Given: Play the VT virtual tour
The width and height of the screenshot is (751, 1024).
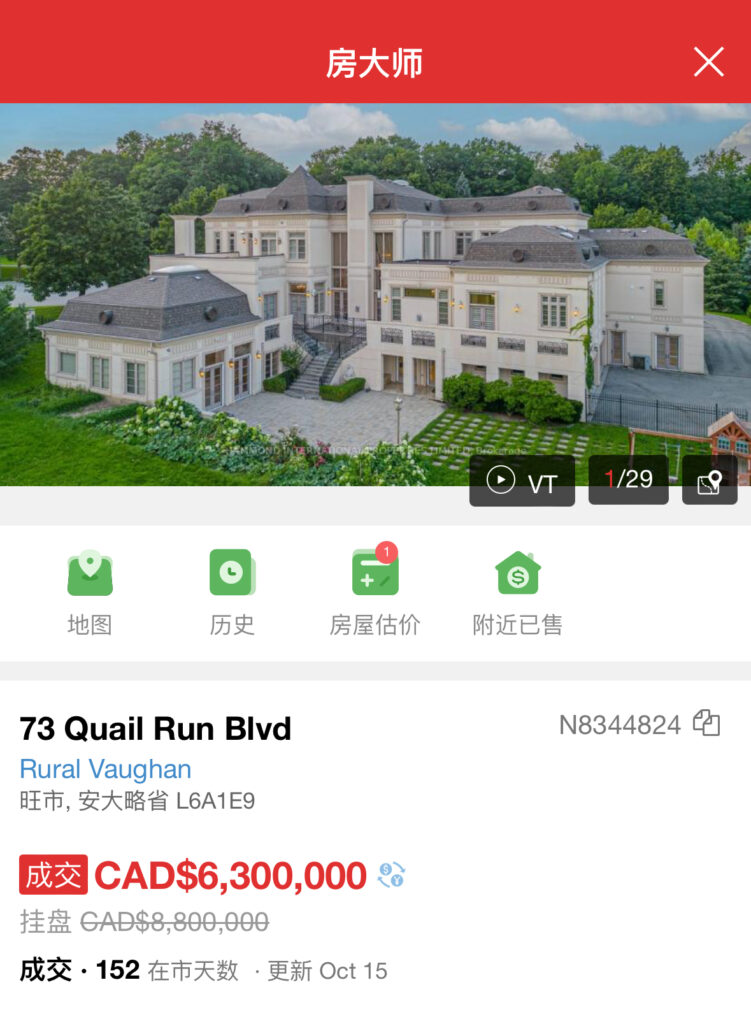Looking at the screenshot, I should pos(522,482).
